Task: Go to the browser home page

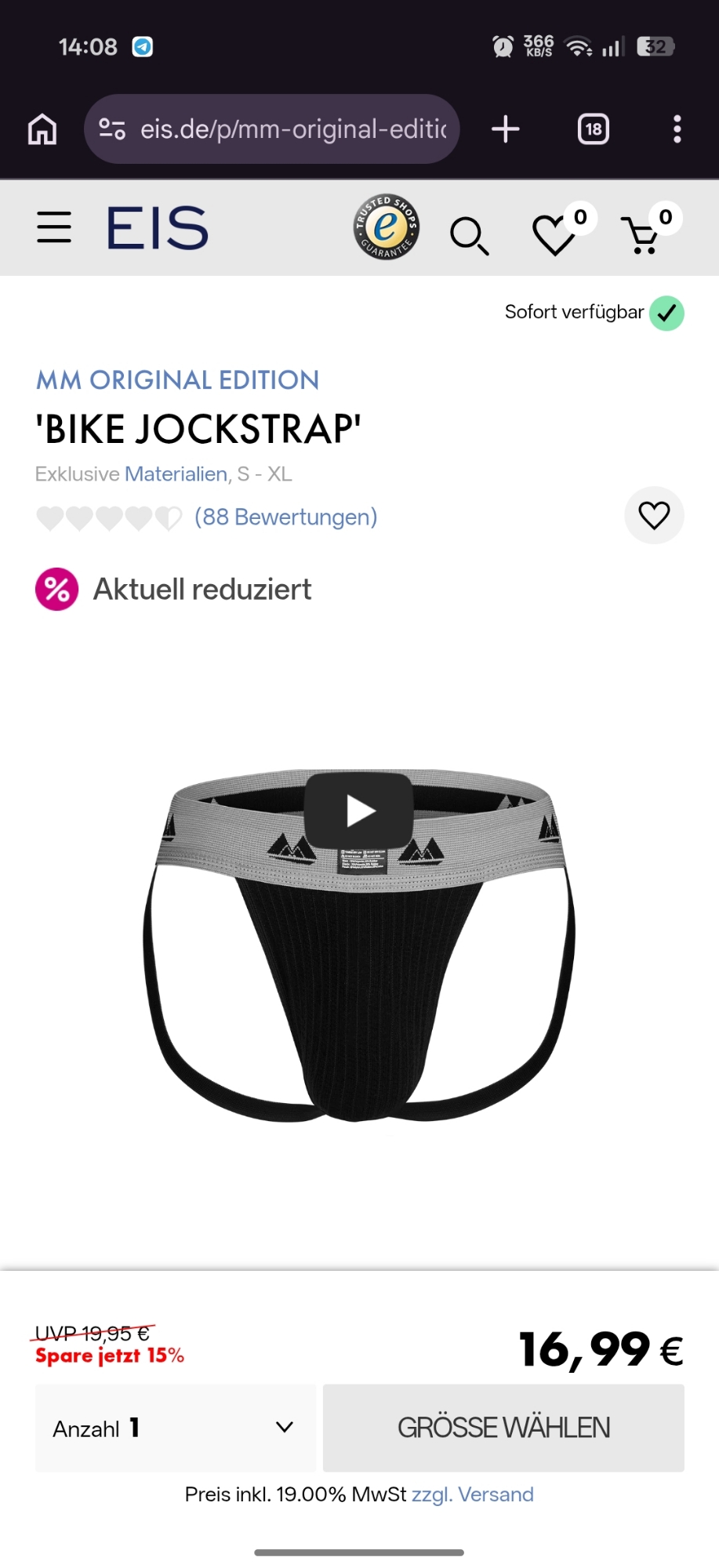Action: coord(42,129)
